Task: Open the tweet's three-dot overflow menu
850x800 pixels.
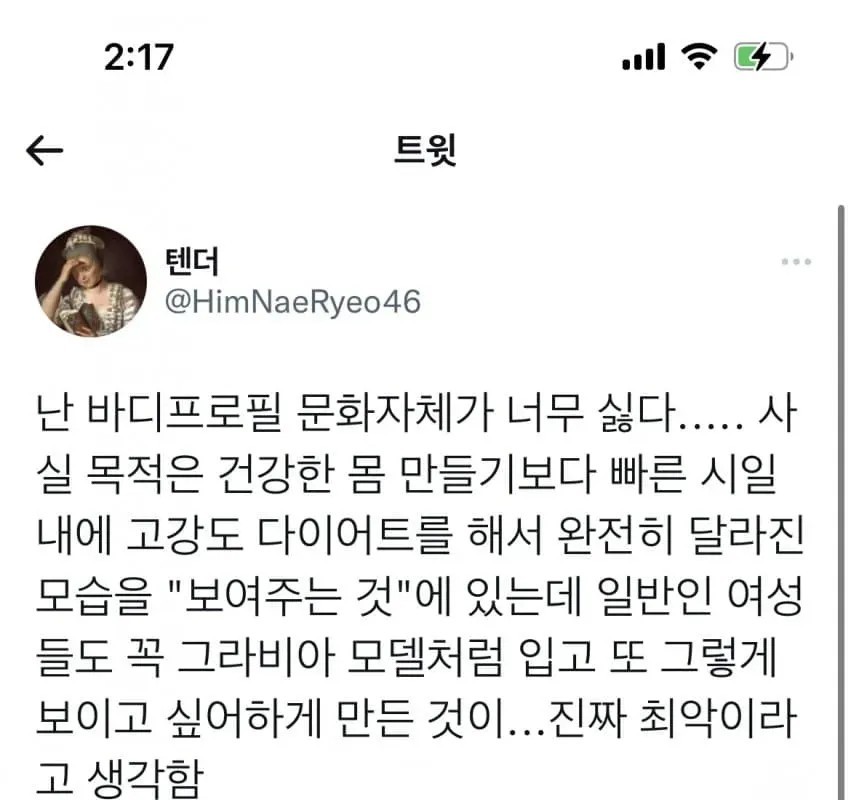Action: [x=795, y=262]
